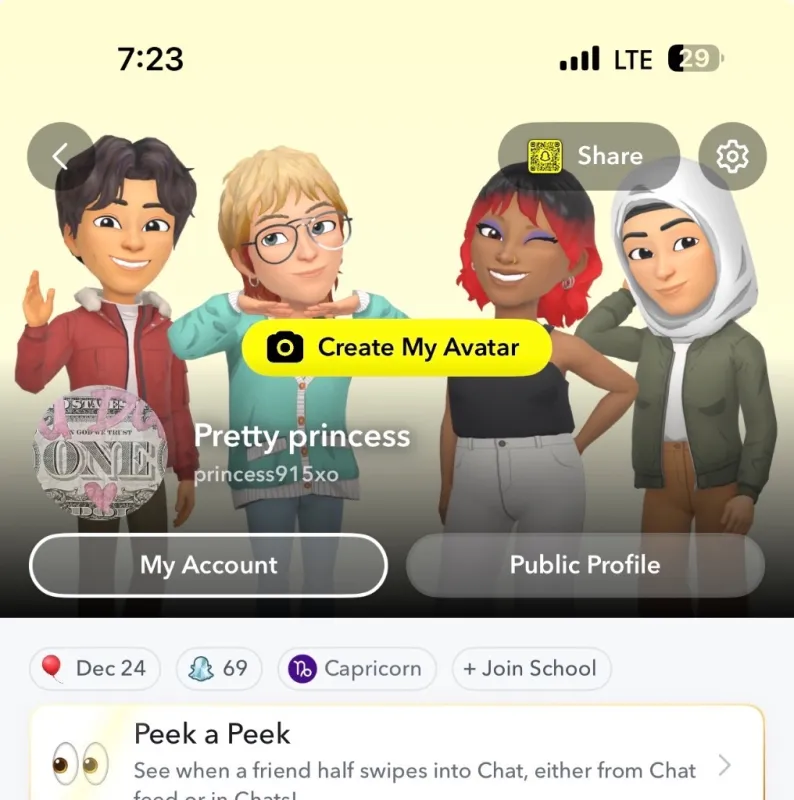Share profile with the Snapcode Share button
The image size is (794, 800).
tap(589, 156)
